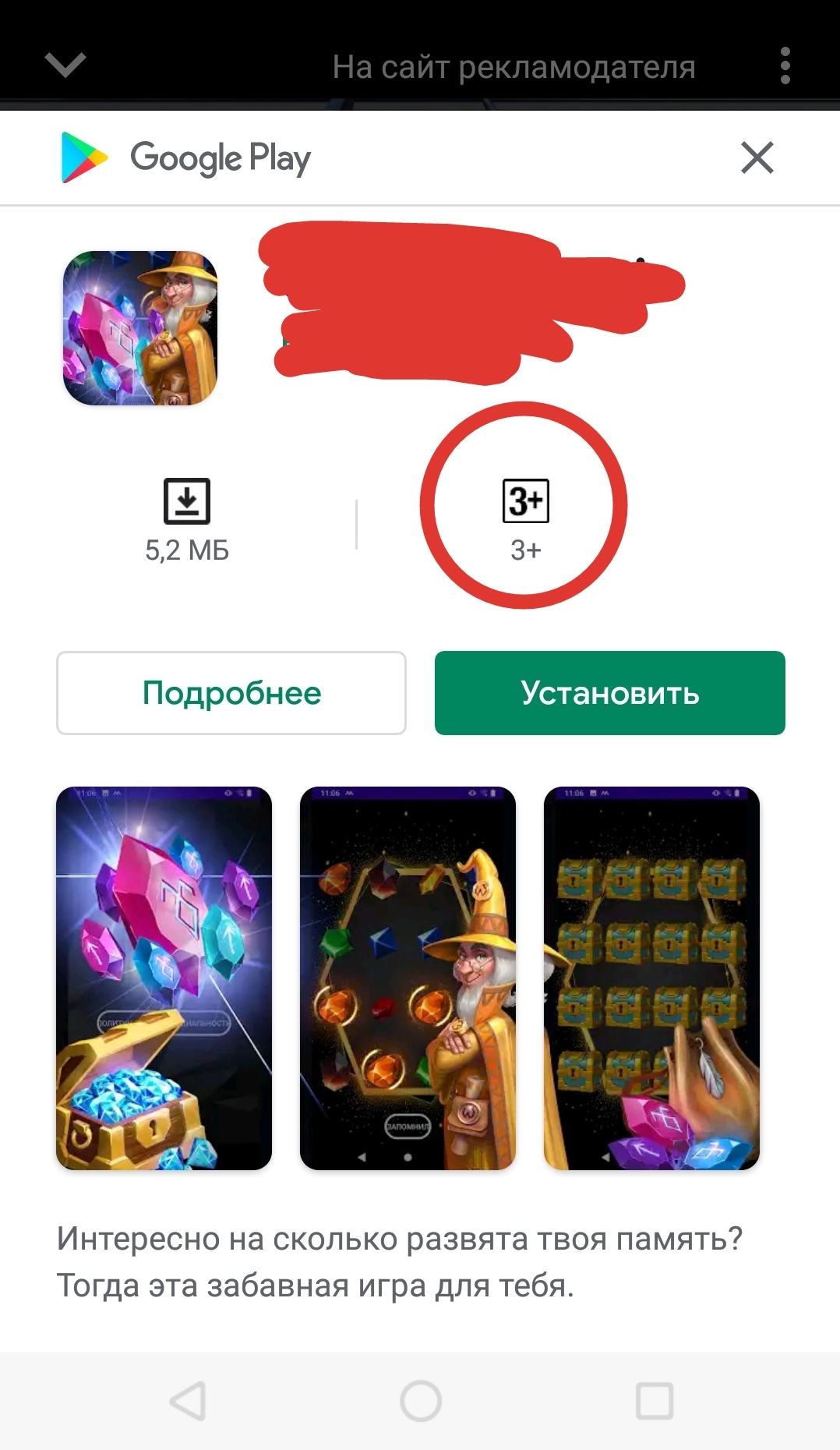Install the app with Установить
This screenshot has height=1450, width=840.
pyautogui.click(x=609, y=693)
